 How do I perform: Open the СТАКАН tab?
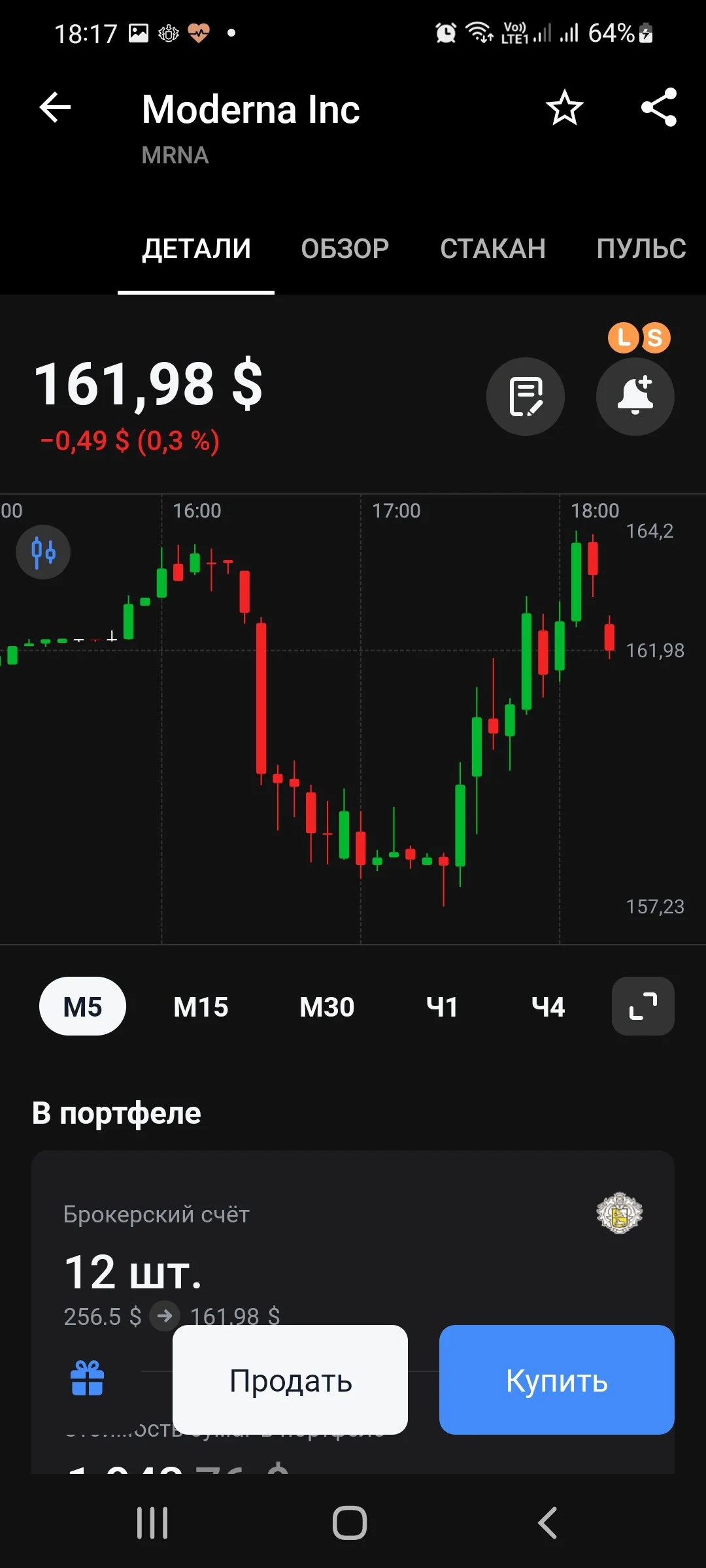(492, 248)
